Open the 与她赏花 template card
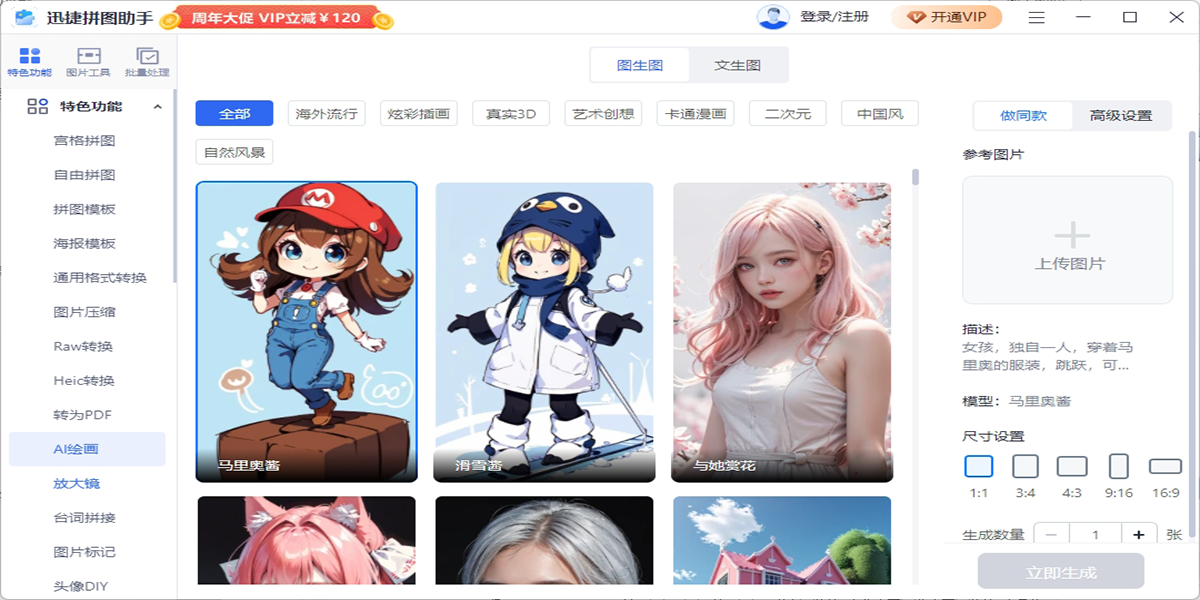The width and height of the screenshot is (1200, 600). tap(781, 330)
